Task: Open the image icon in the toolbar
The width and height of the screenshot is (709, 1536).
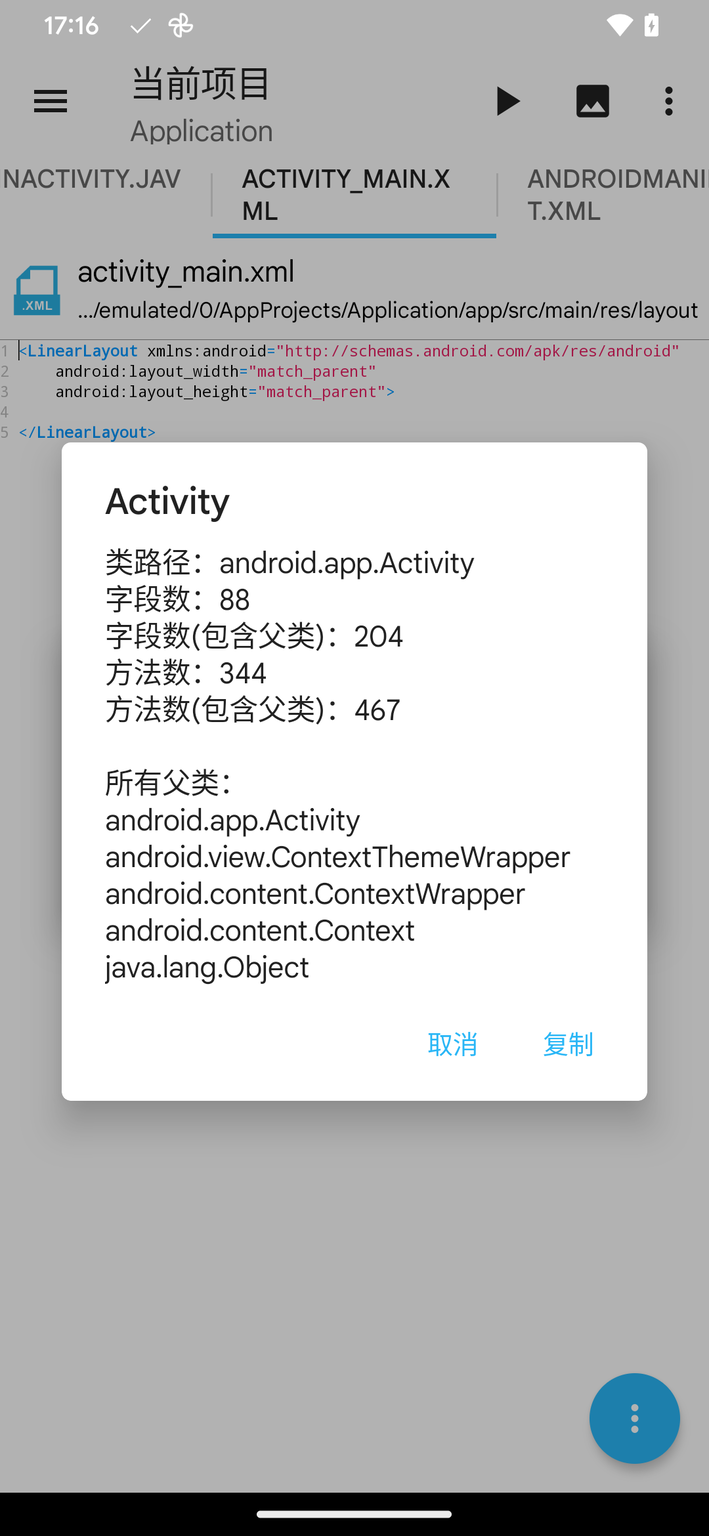Action: coord(592,101)
